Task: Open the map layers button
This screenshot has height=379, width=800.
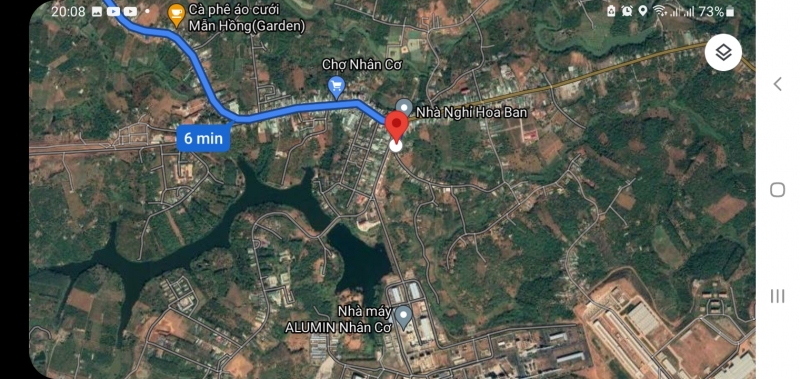Action: pyautogui.click(x=723, y=52)
